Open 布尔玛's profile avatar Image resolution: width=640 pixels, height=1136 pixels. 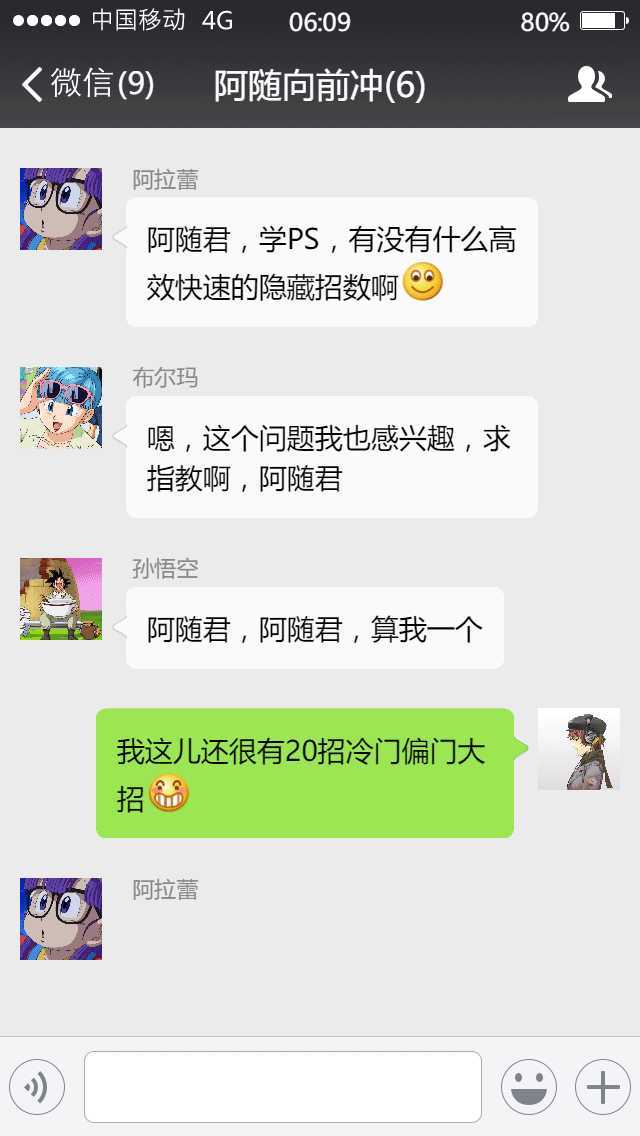click(x=61, y=407)
